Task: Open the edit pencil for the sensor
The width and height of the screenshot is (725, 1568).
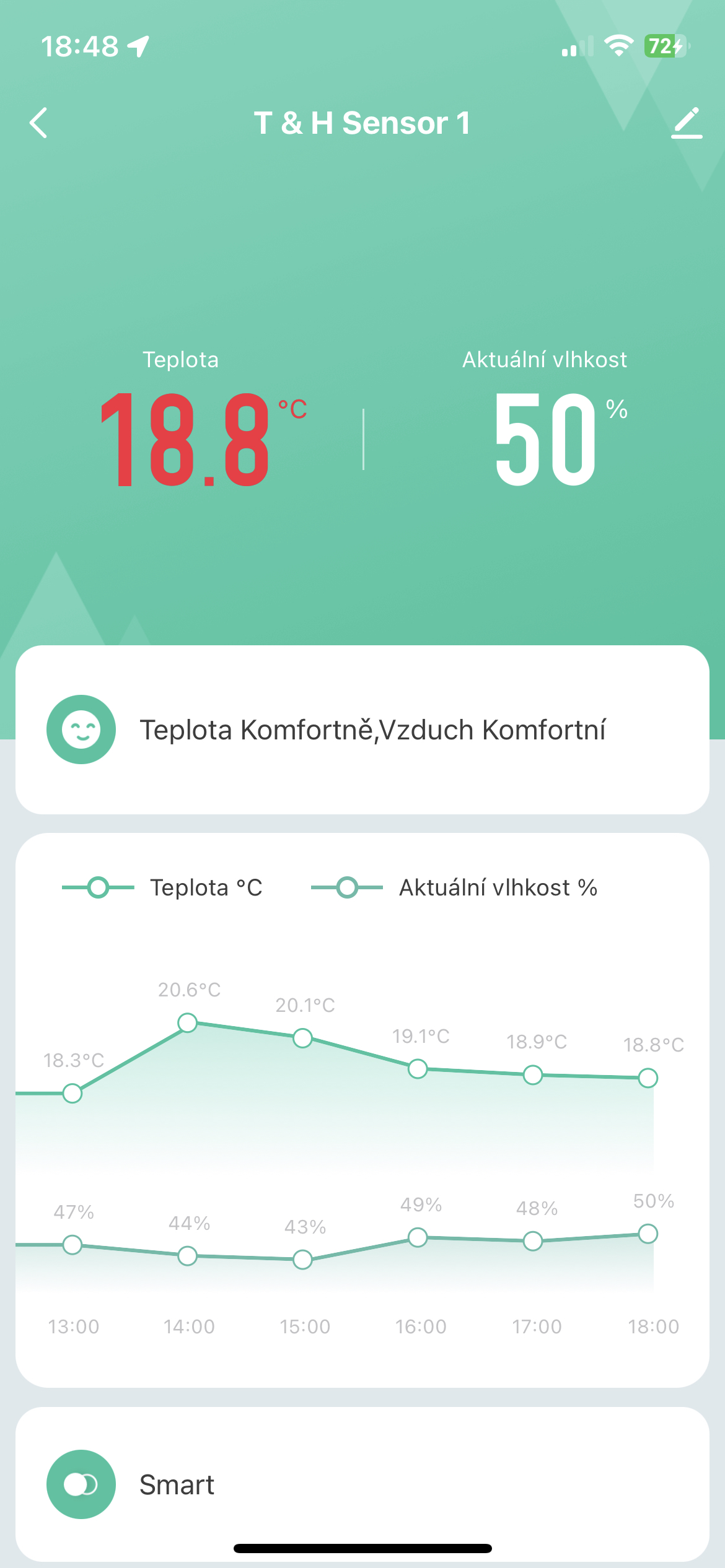Action: [x=687, y=123]
